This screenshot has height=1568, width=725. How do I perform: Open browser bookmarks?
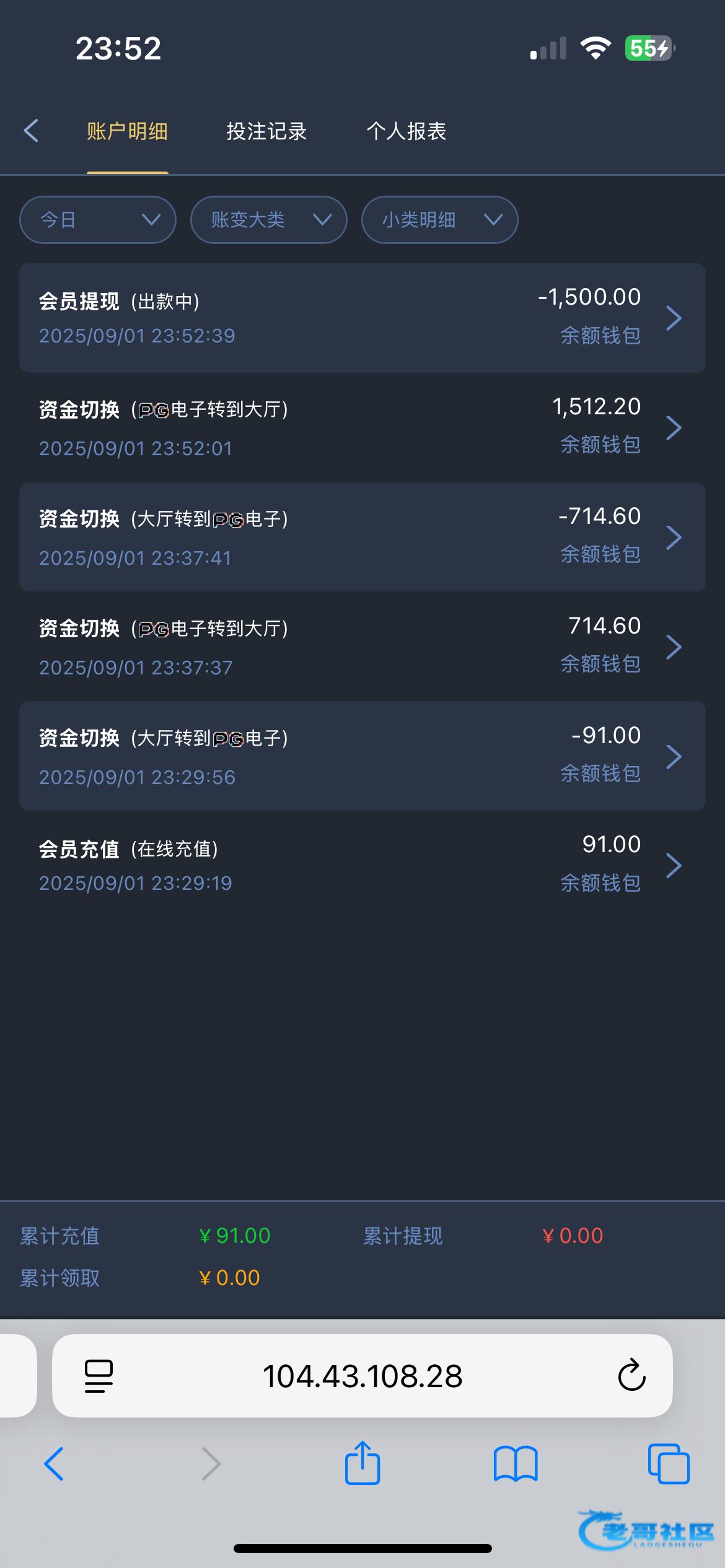(x=516, y=1464)
